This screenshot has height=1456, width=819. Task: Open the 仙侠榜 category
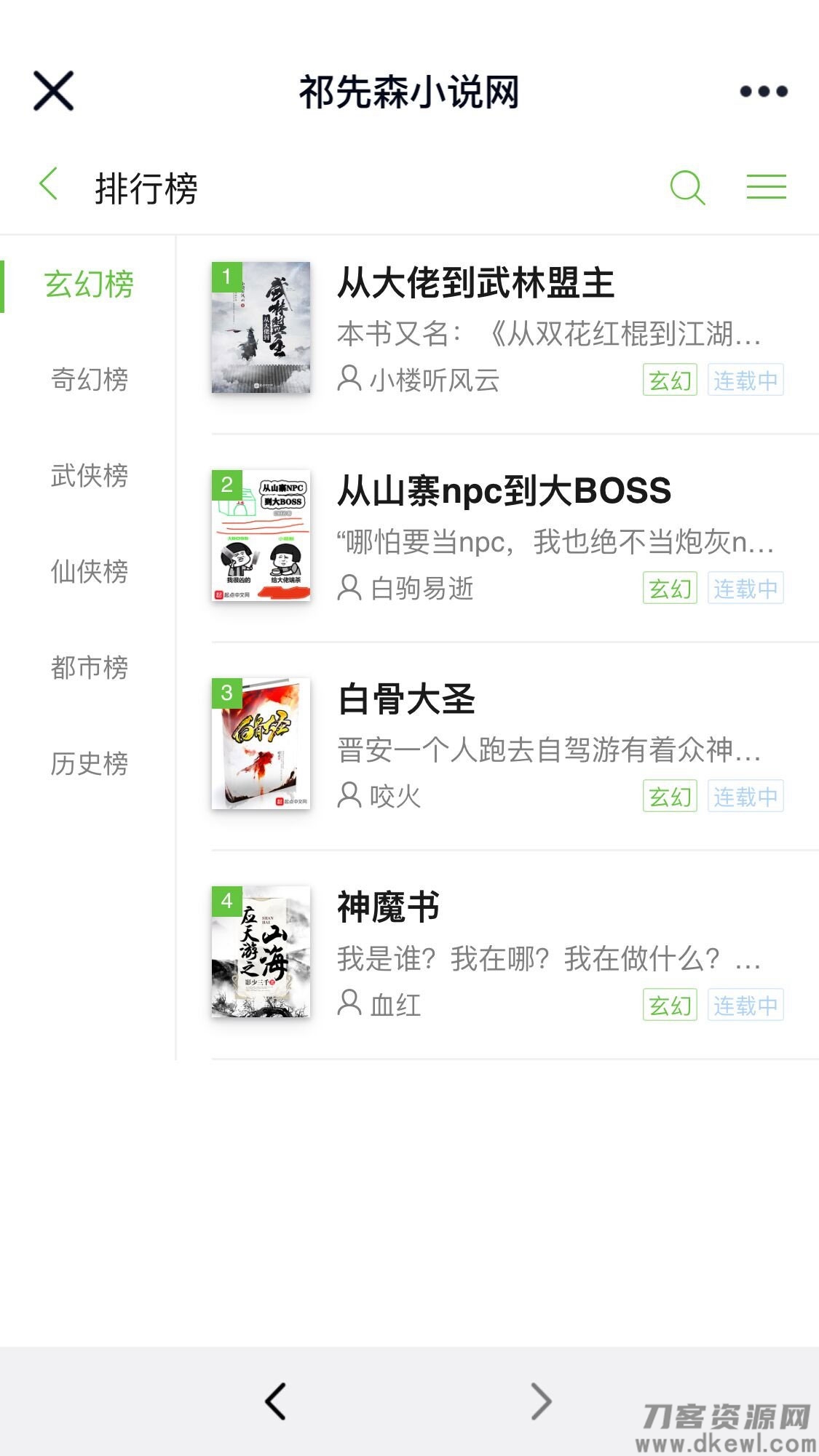90,573
